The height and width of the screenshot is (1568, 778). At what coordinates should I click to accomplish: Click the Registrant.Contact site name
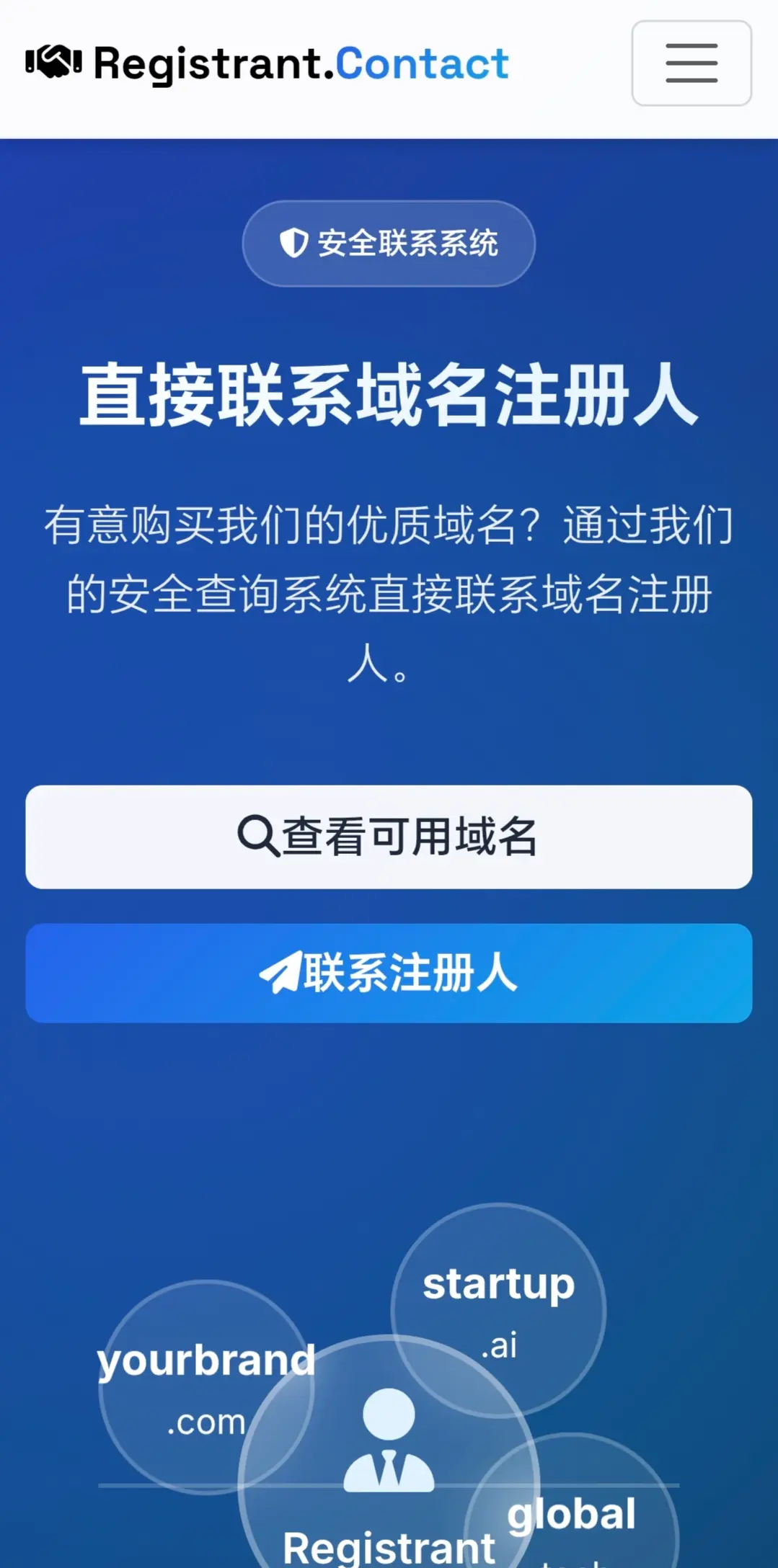coord(299,63)
